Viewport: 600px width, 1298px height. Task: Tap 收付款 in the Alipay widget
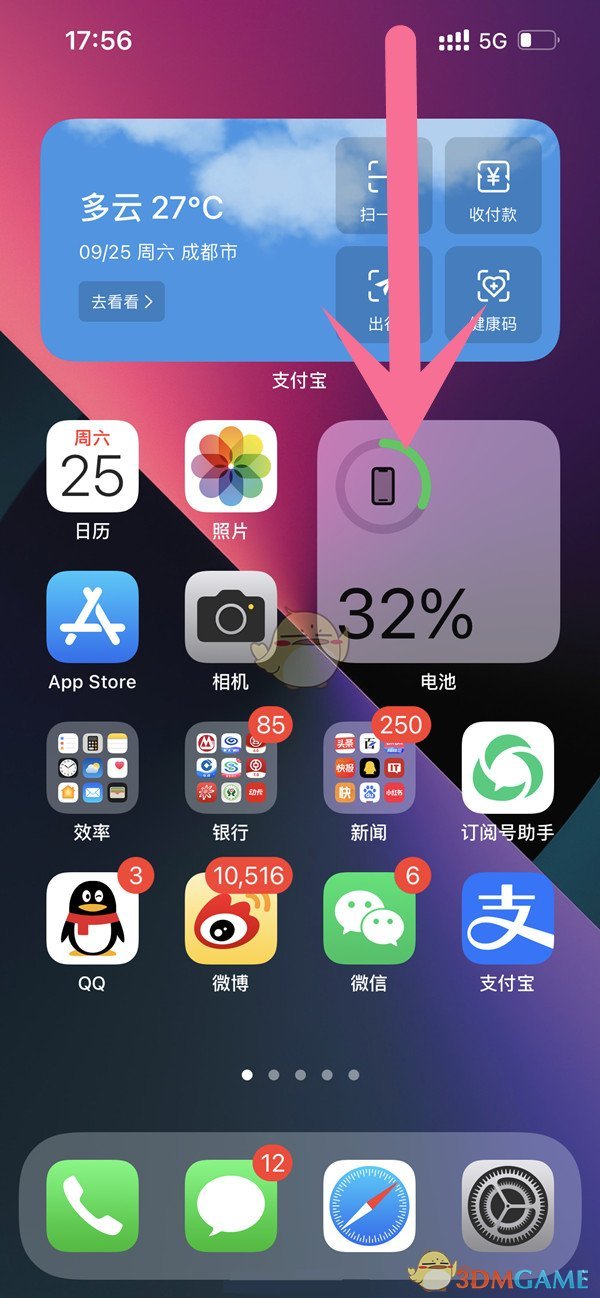[x=493, y=184]
